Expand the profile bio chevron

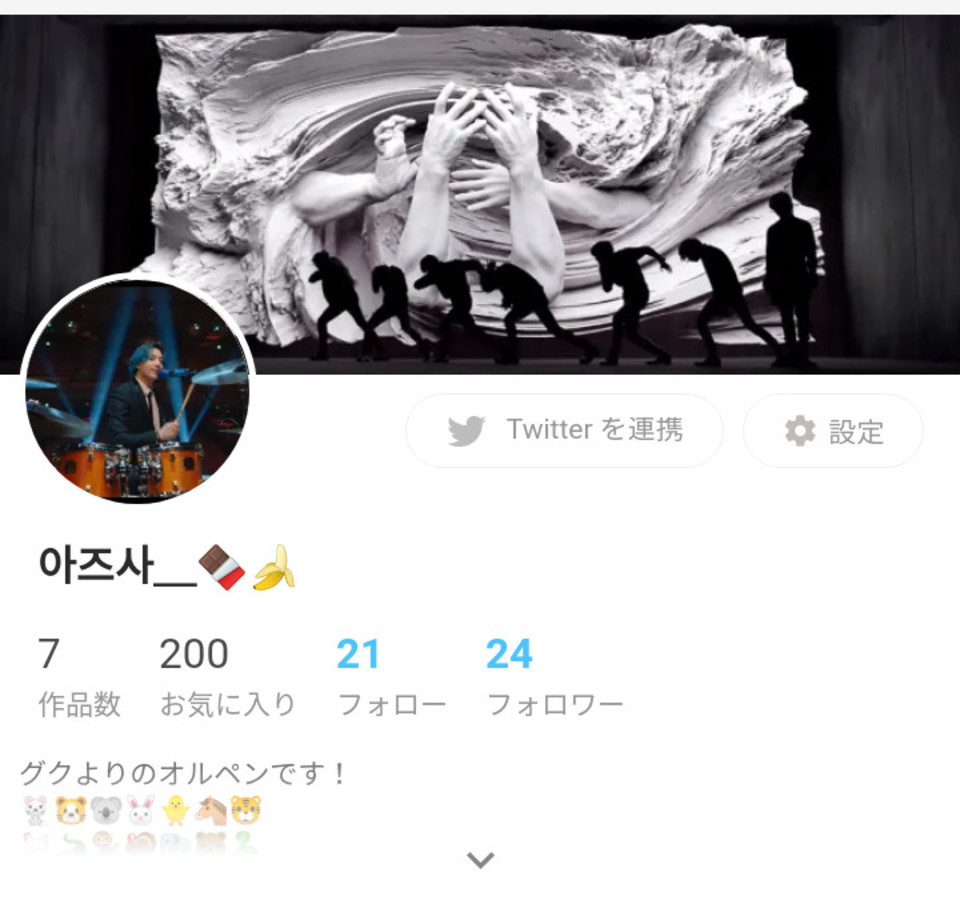point(481,860)
